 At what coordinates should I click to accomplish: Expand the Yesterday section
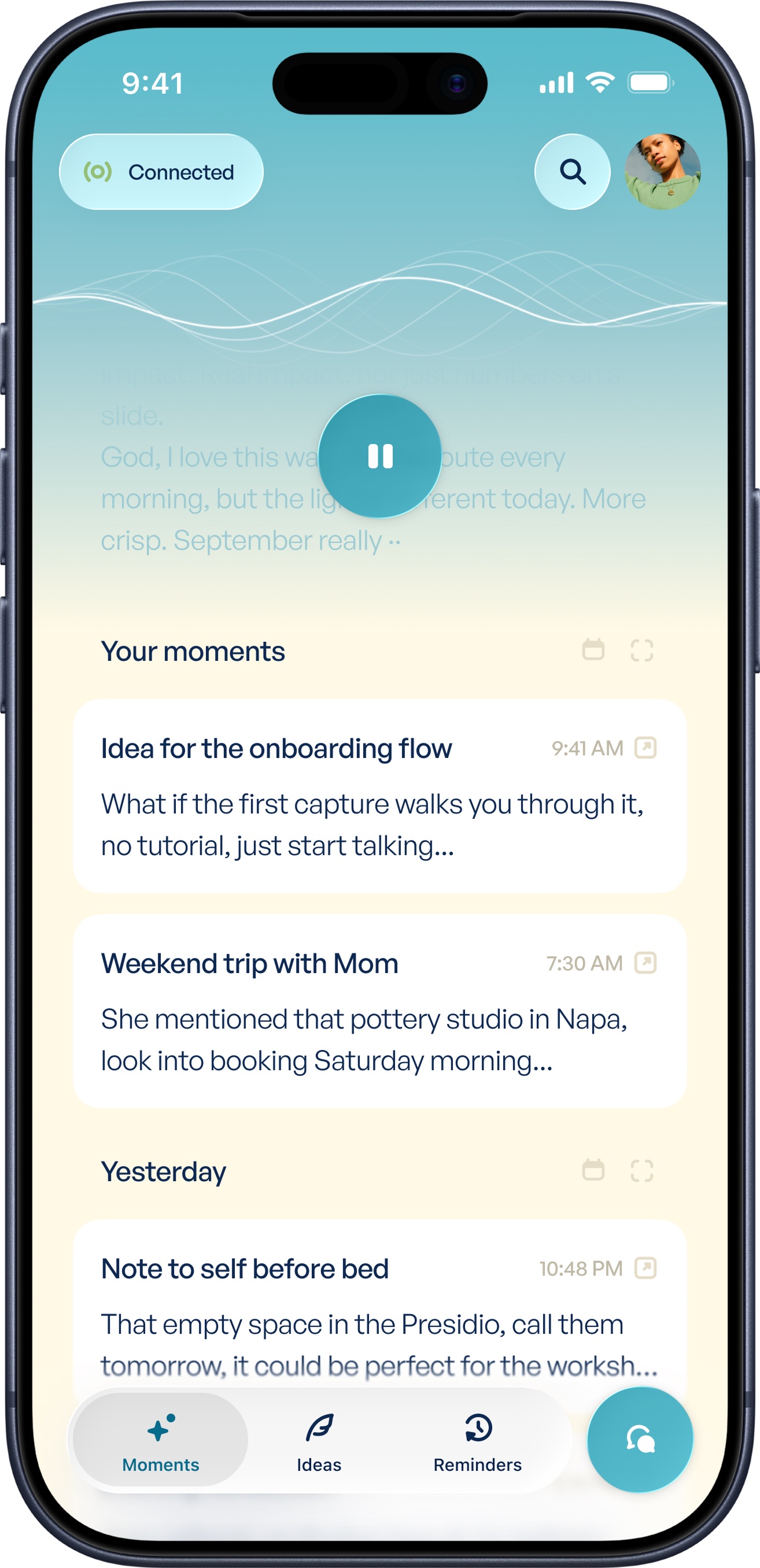tap(641, 1170)
